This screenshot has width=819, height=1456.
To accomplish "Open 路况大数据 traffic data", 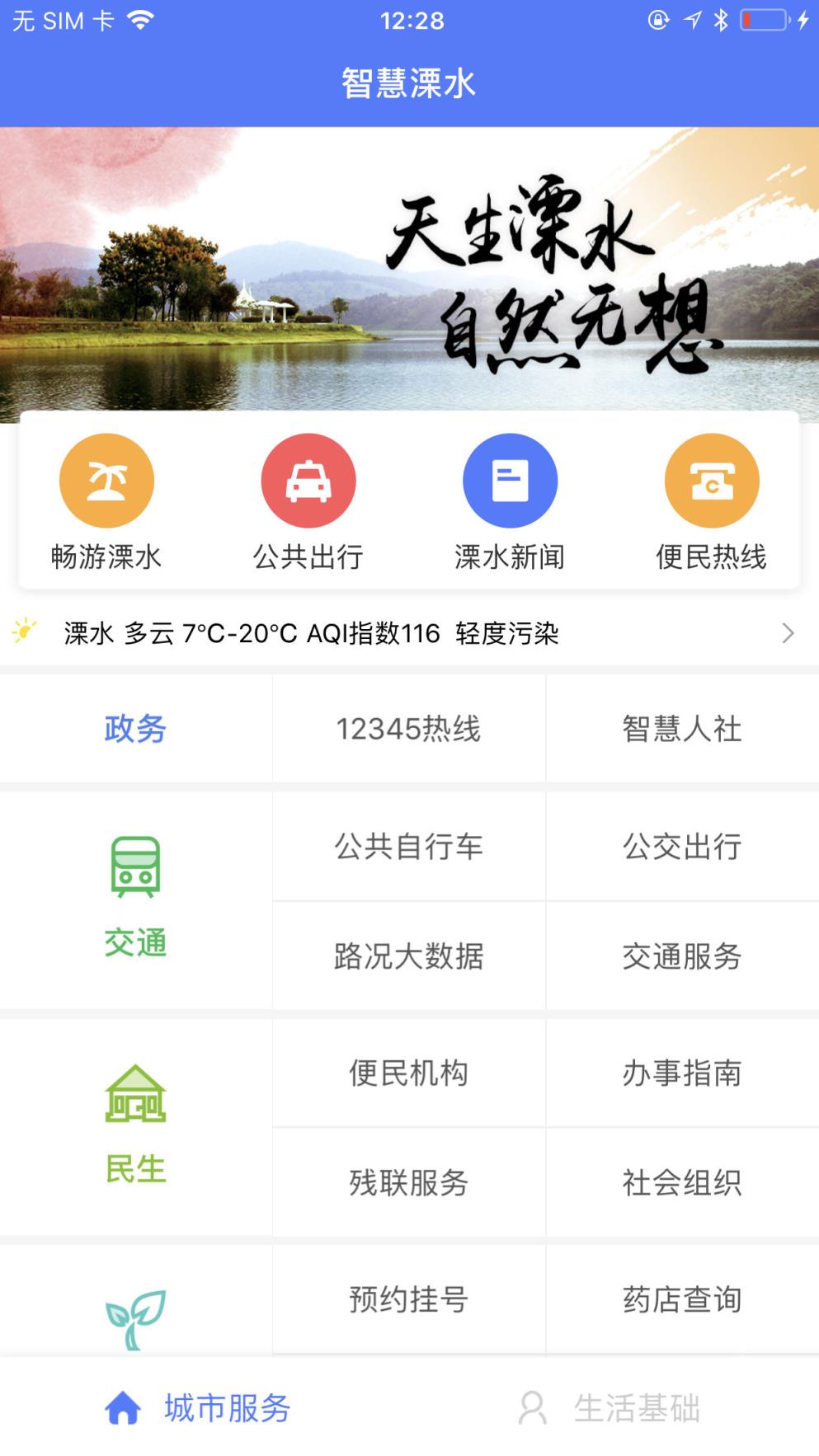I will pyautogui.click(x=409, y=957).
